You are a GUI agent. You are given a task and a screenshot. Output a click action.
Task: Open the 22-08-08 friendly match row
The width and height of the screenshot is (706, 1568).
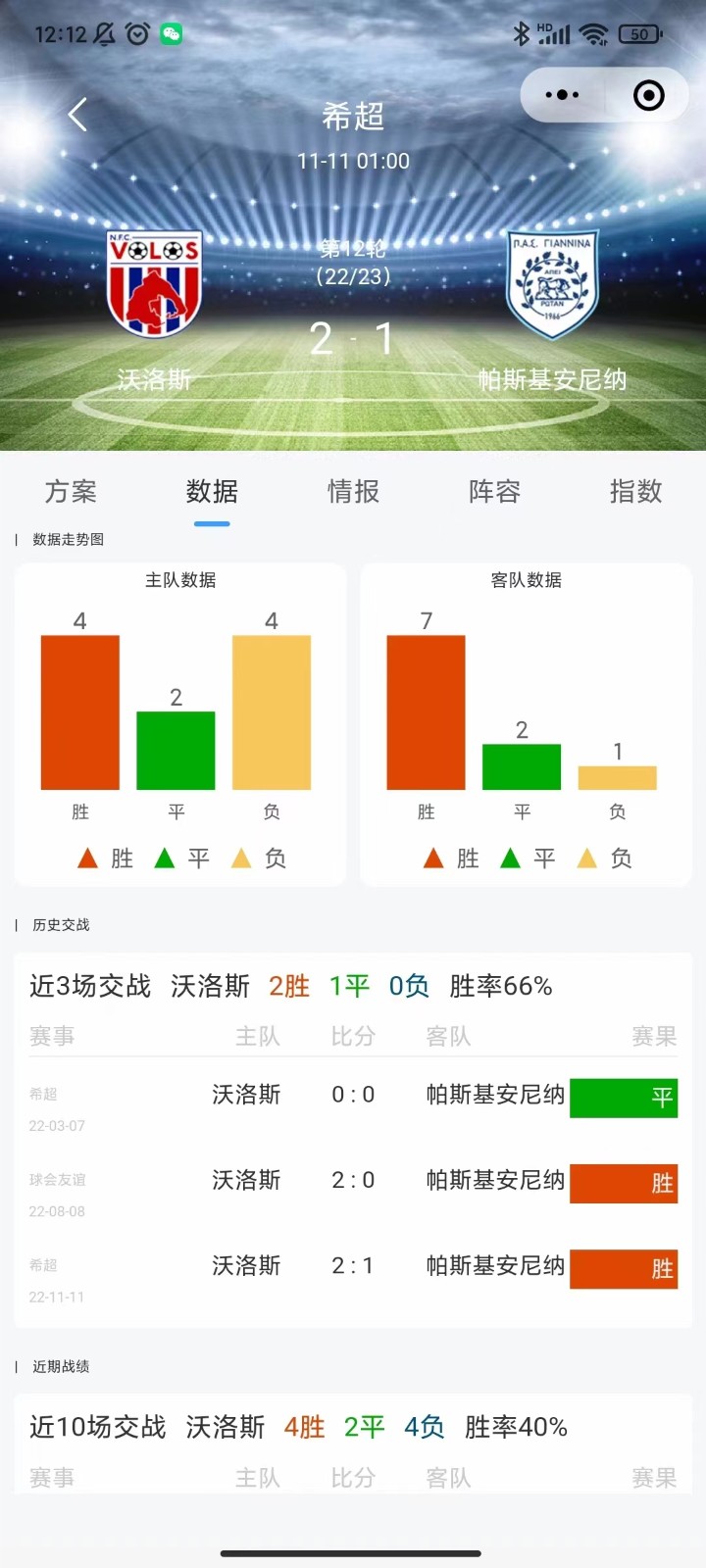(353, 1193)
